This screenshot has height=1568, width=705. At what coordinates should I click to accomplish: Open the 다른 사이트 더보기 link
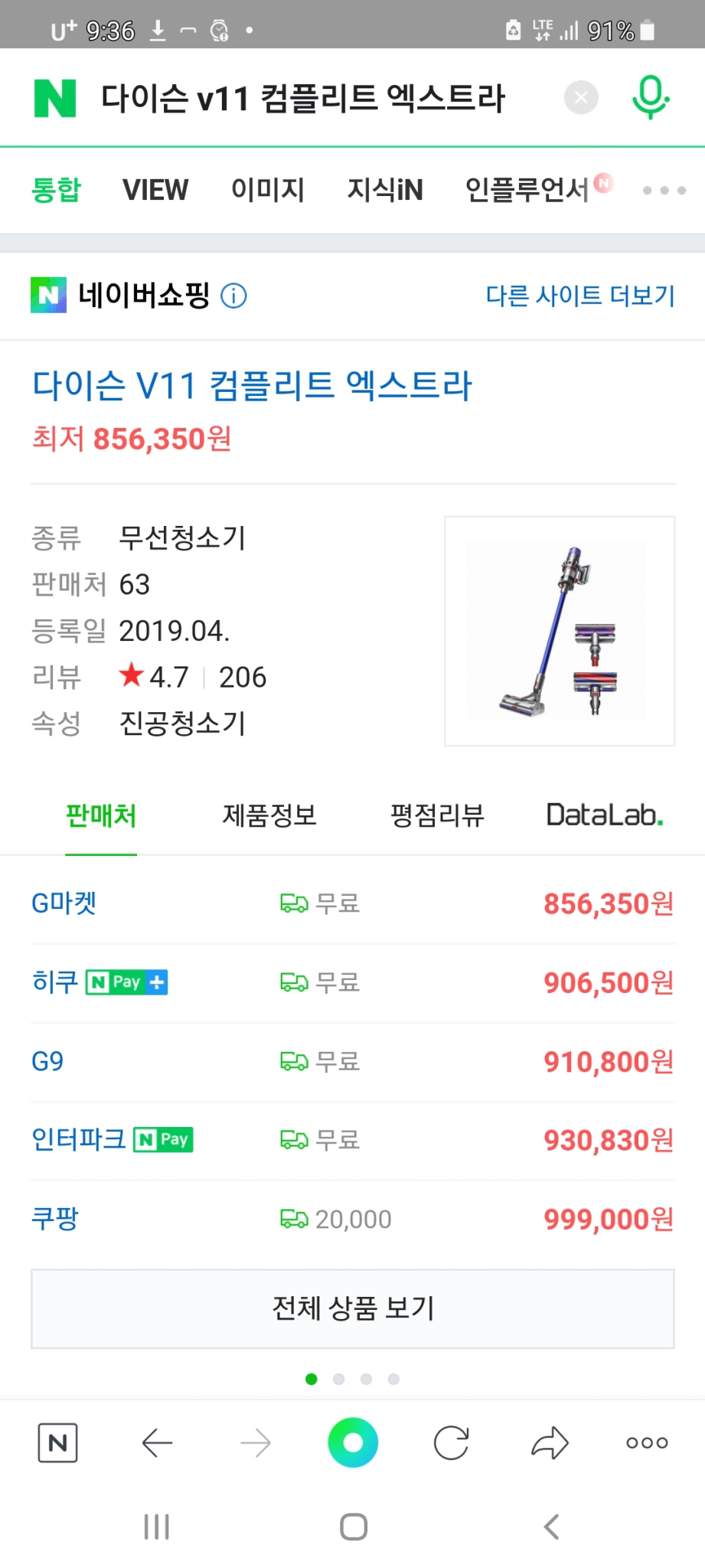(x=580, y=296)
